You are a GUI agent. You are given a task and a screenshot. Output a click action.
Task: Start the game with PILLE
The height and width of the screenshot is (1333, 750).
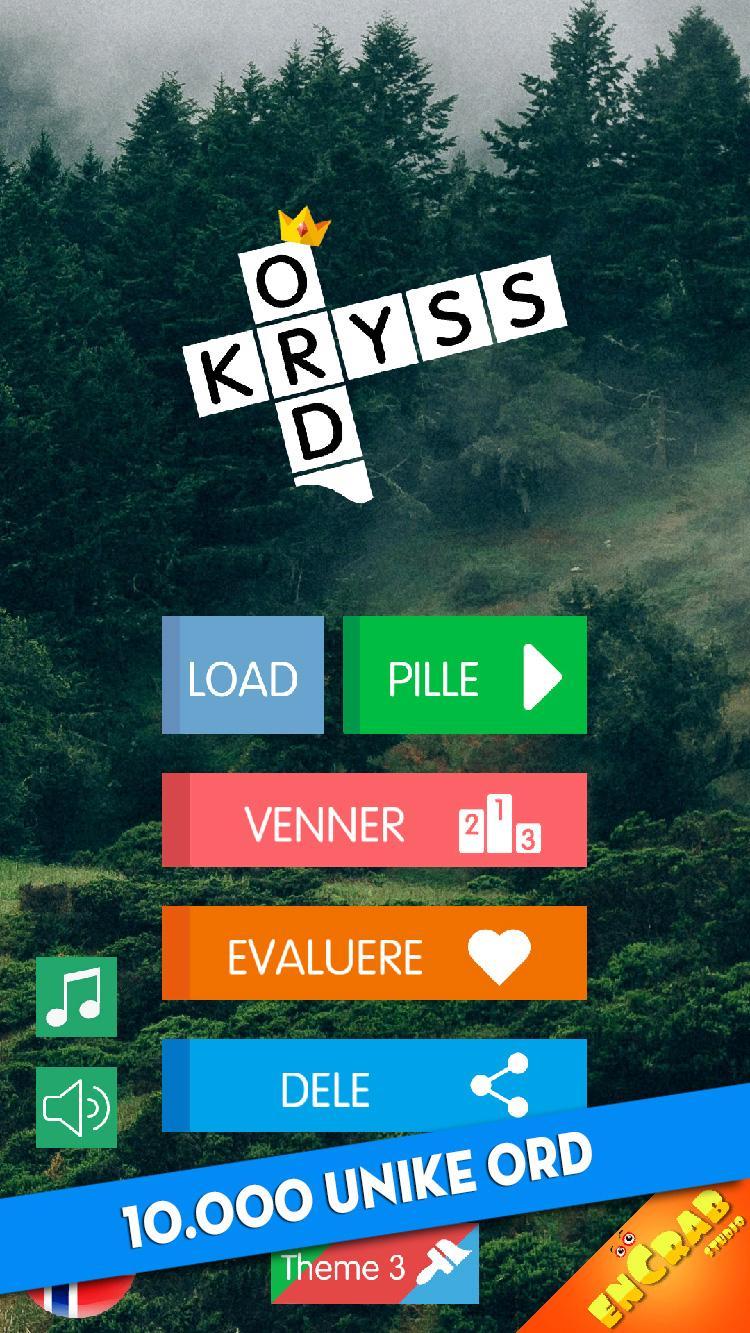coord(465,676)
